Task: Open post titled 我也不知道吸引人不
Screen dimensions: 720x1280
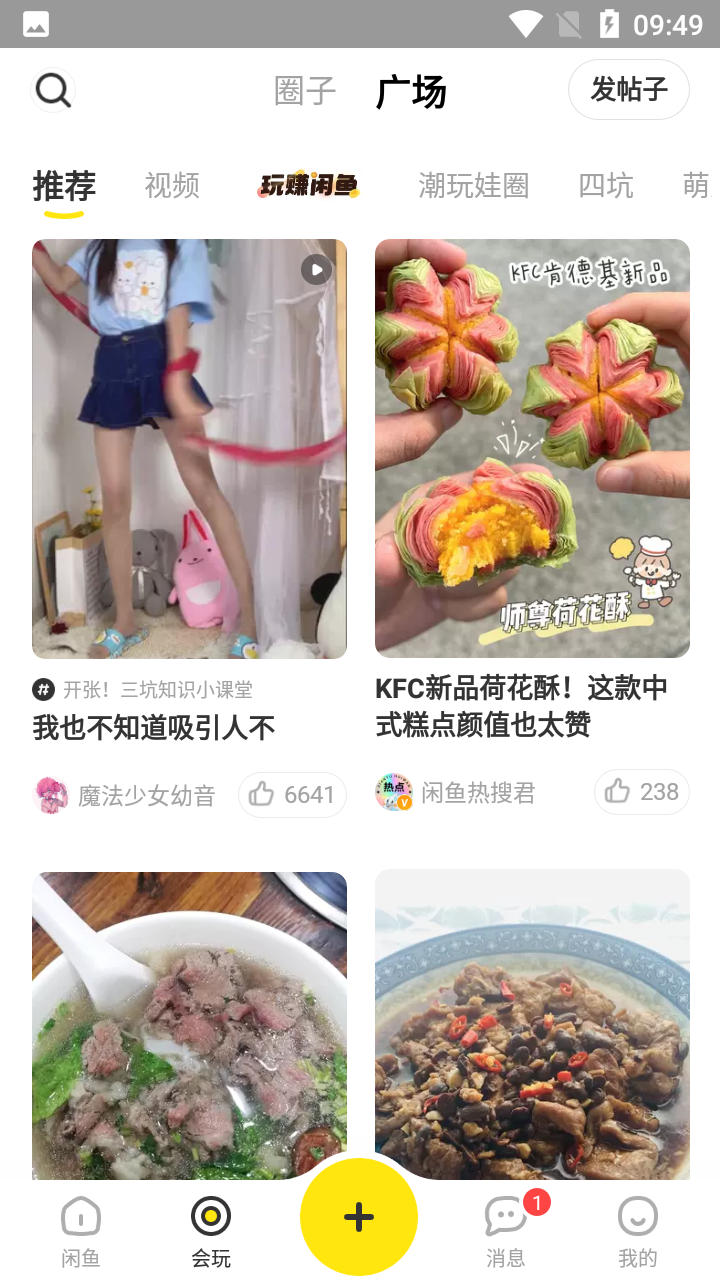Action: [151, 727]
